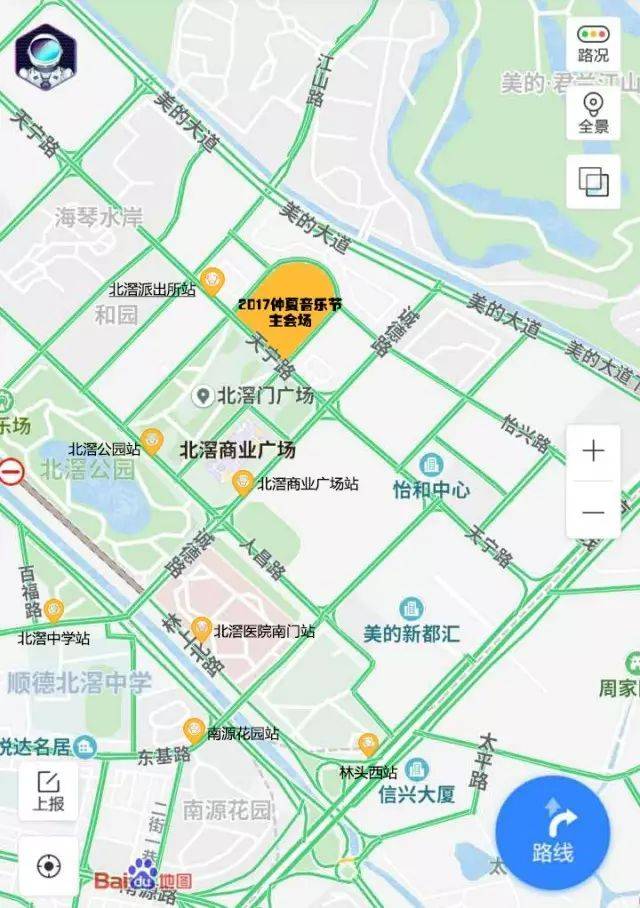Open the 美的新都汇 place marker
This screenshot has width=640, height=908.
[x=411, y=608]
